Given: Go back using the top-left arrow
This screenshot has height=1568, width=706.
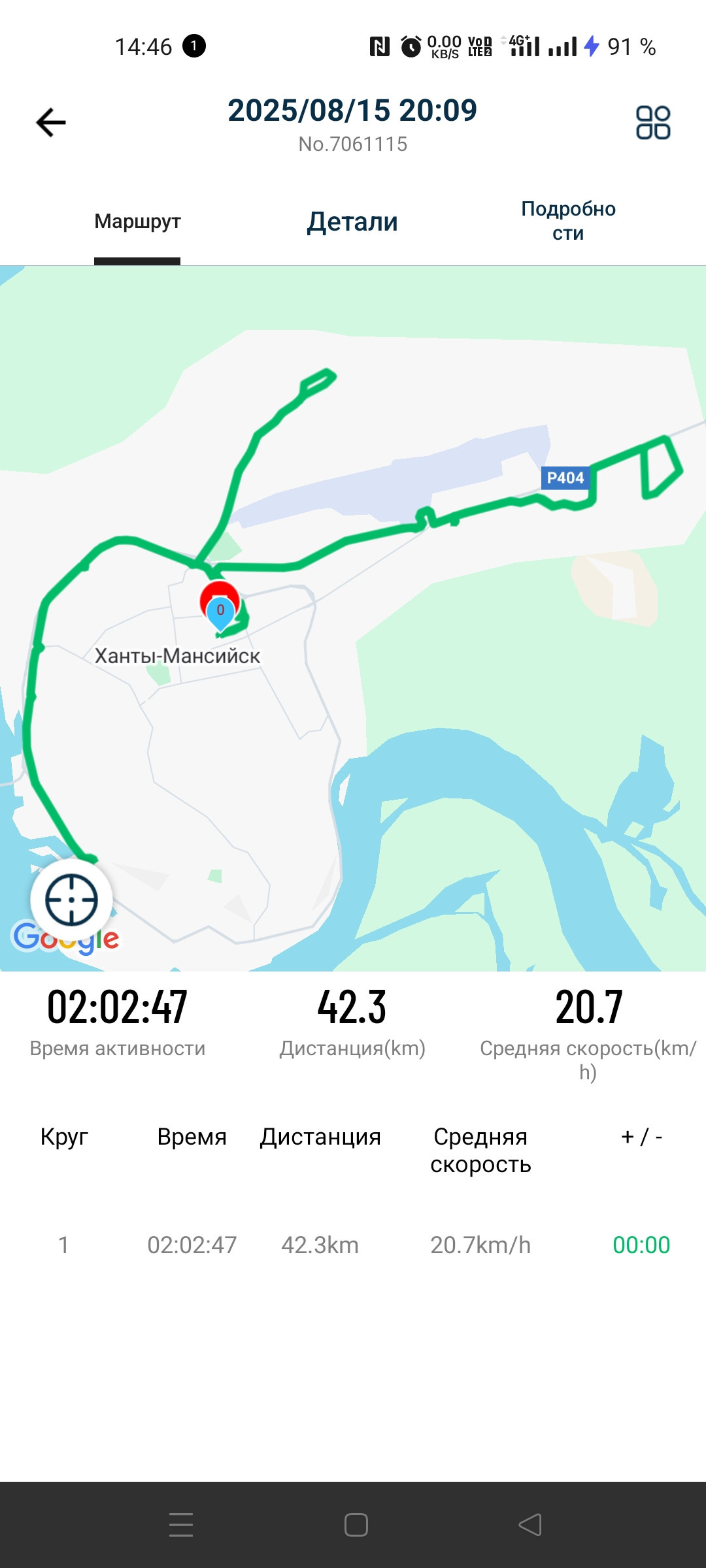Looking at the screenshot, I should 51,122.
